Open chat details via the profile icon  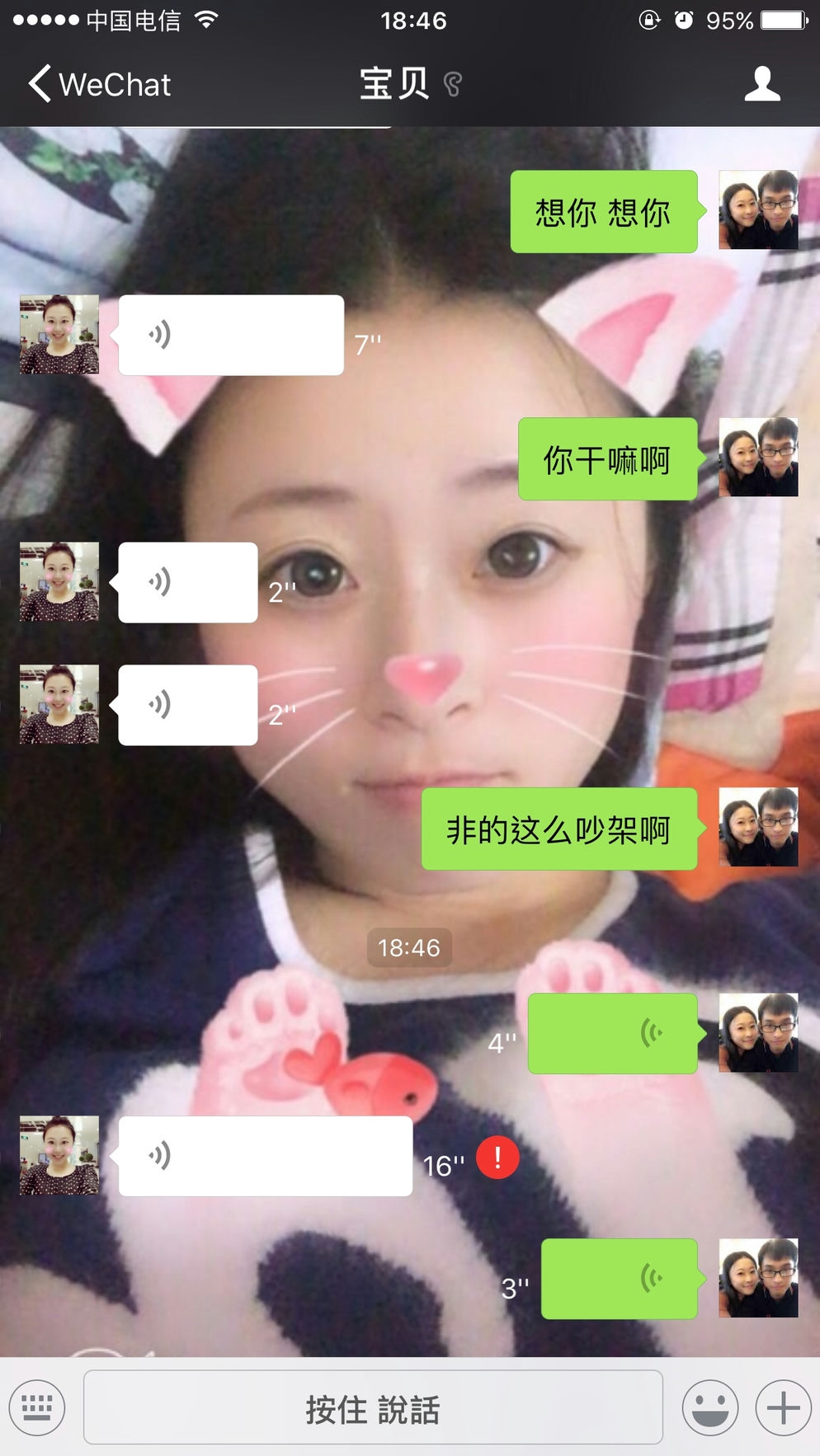(761, 84)
